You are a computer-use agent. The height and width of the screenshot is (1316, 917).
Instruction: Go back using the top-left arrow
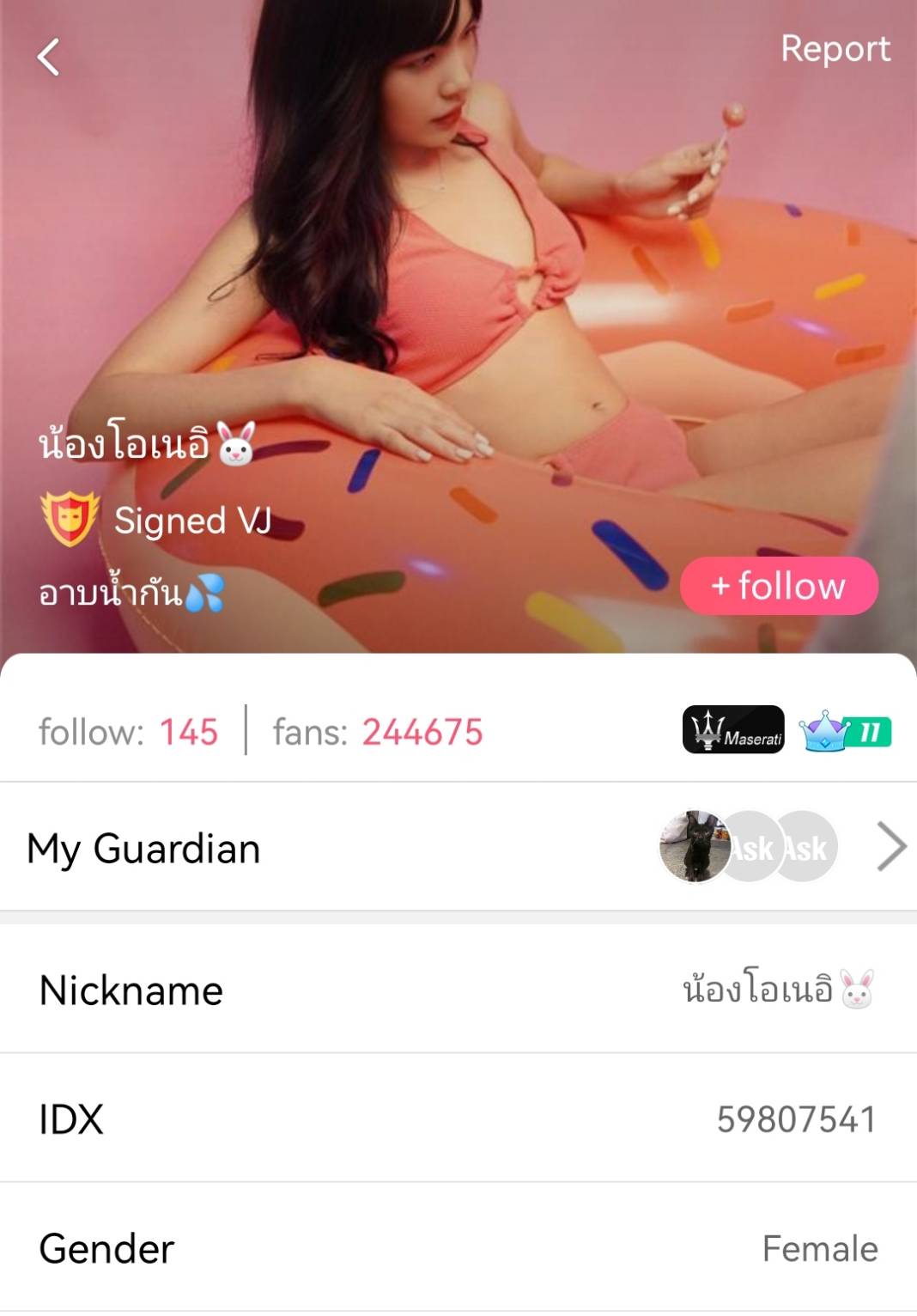point(49,58)
